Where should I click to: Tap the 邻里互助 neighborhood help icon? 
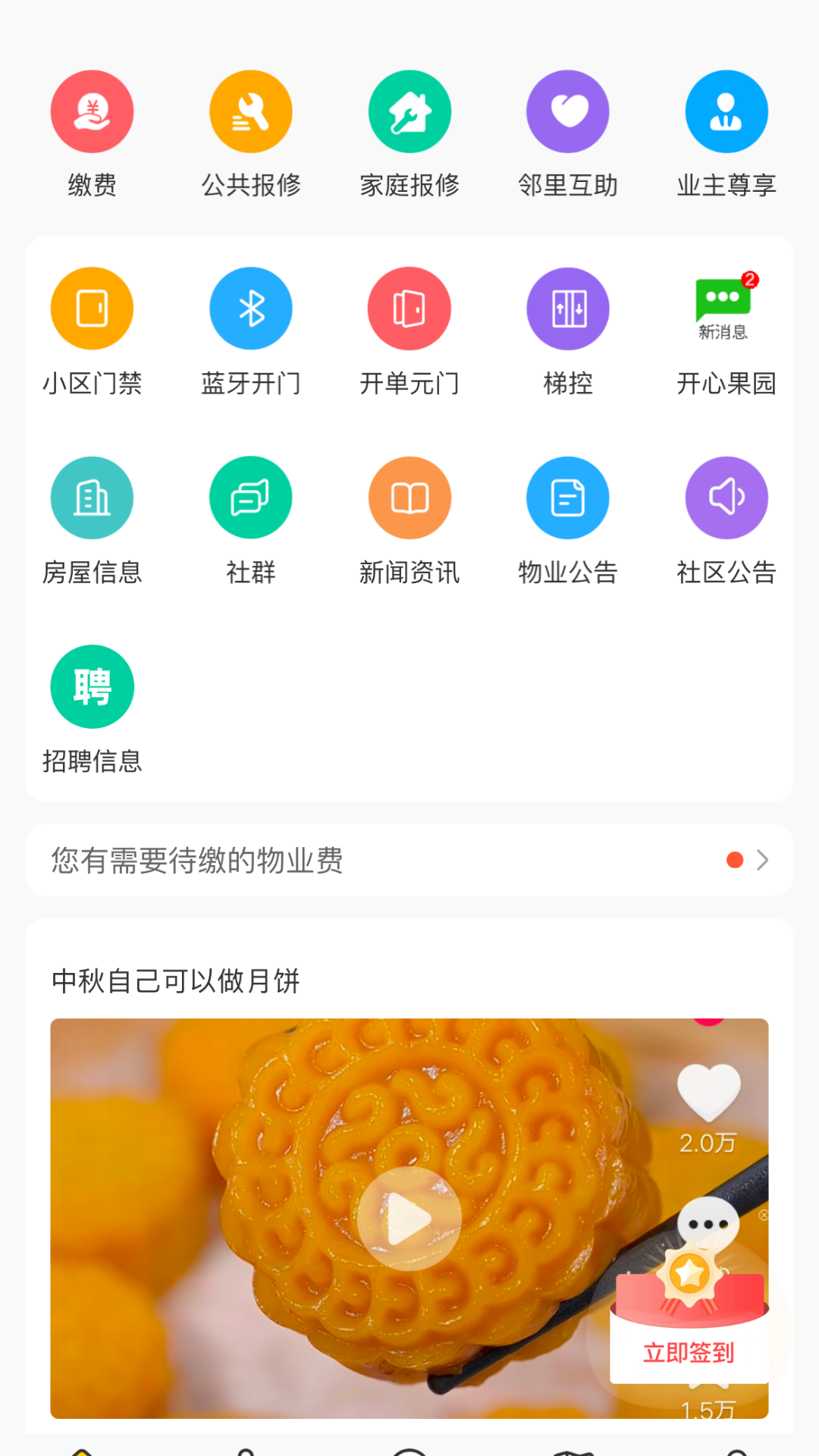[568, 111]
